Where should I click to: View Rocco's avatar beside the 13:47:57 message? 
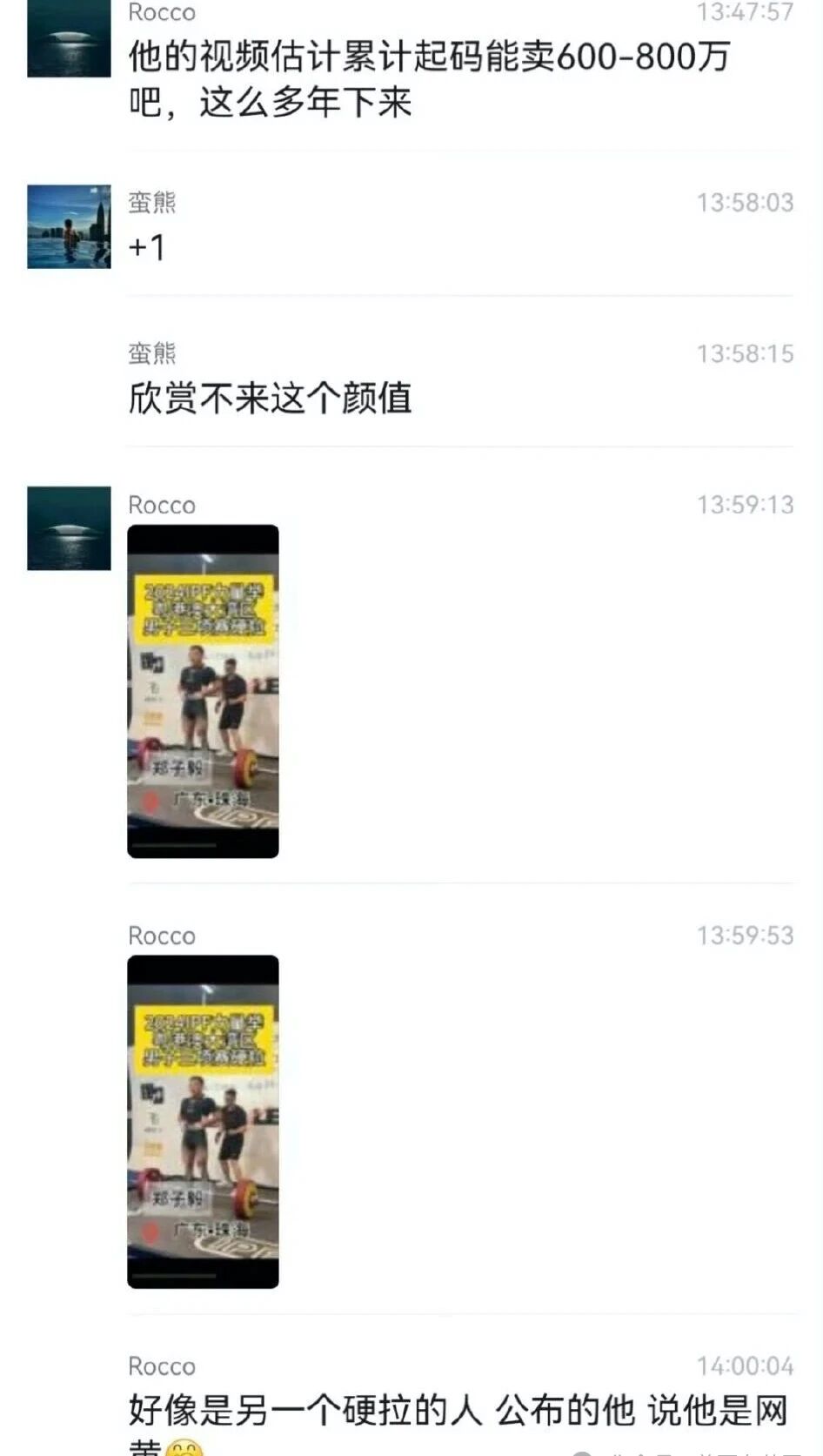coord(69,39)
